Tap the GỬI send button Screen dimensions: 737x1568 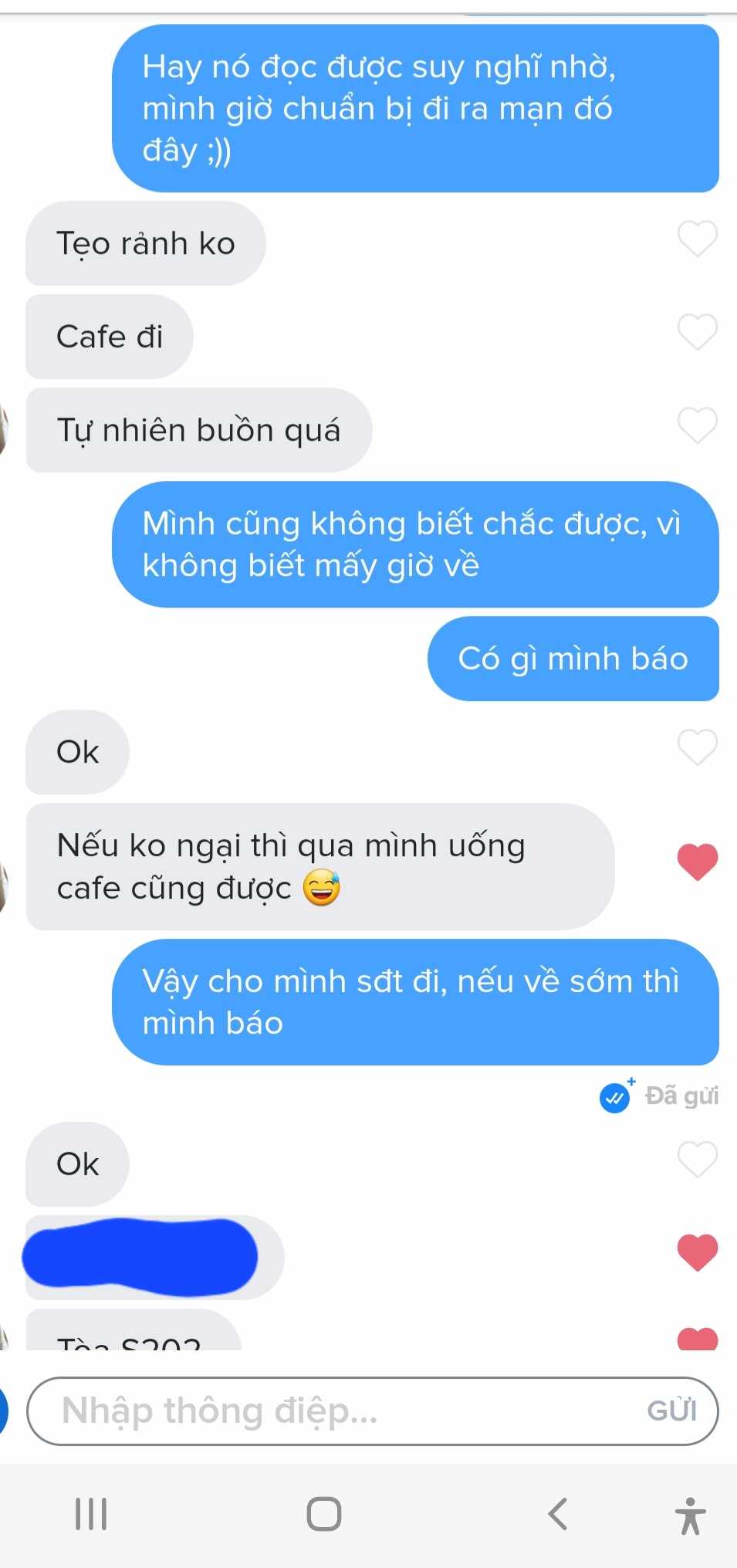[671, 1411]
